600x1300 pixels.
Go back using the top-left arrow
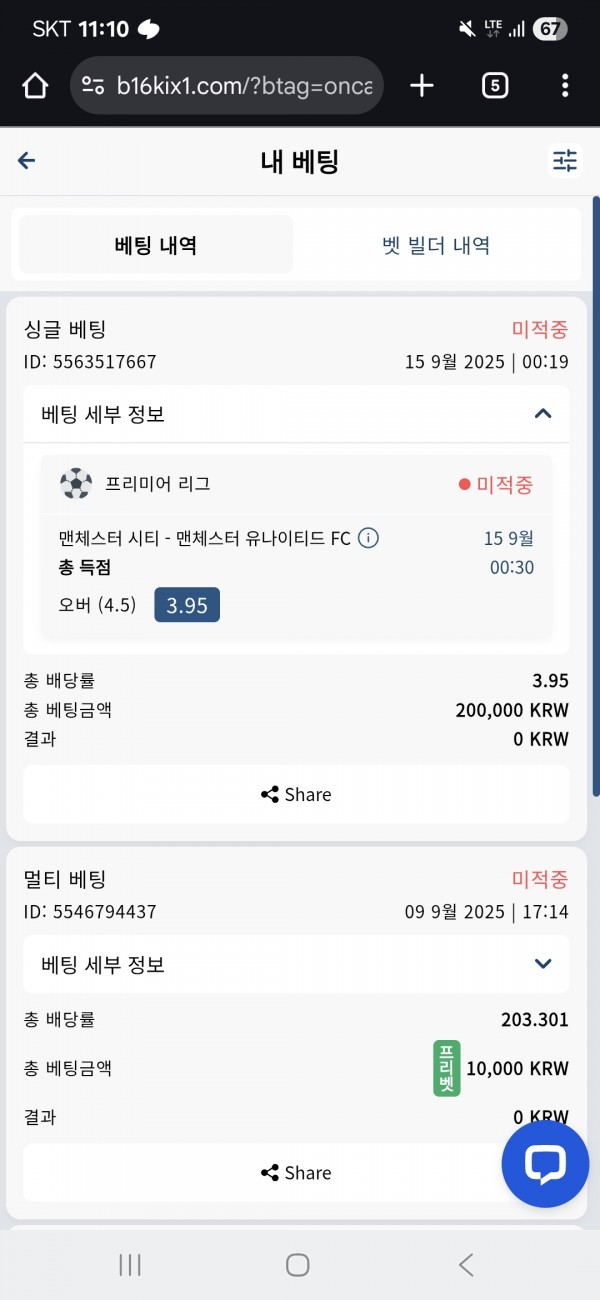pyautogui.click(x=27, y=161)
